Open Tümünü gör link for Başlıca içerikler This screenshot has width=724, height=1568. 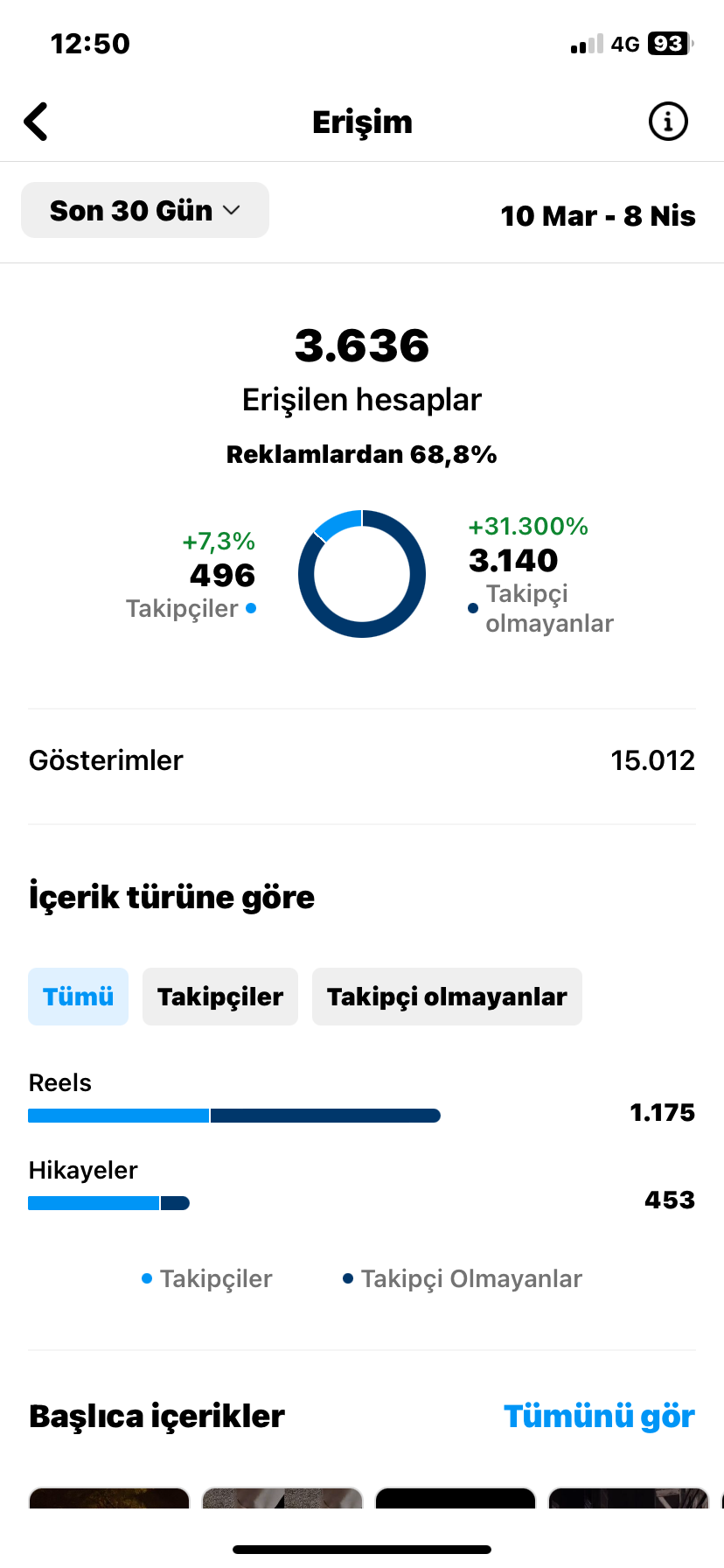tap(599, 1416)
